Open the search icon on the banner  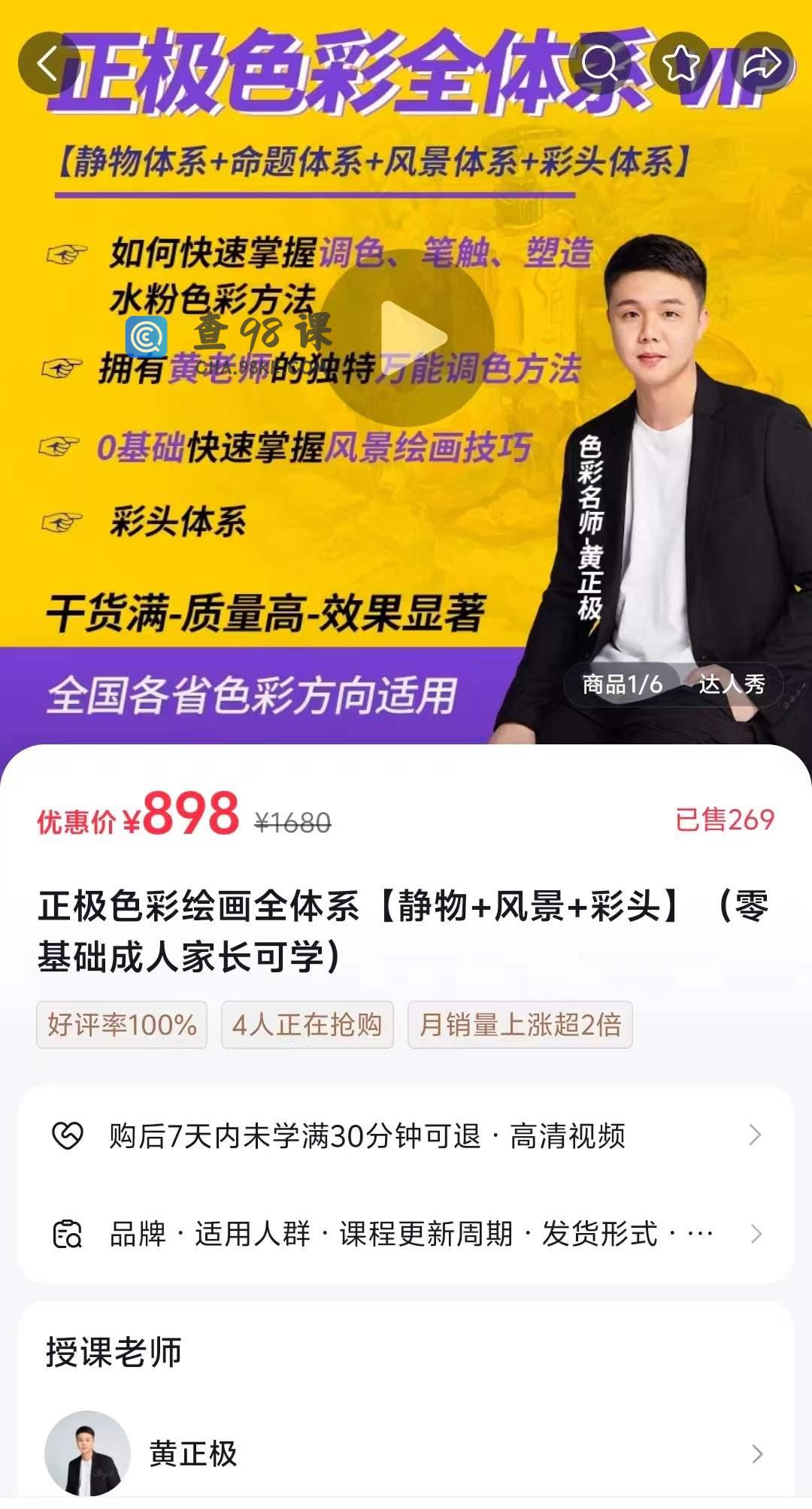(x=599, y=64)
